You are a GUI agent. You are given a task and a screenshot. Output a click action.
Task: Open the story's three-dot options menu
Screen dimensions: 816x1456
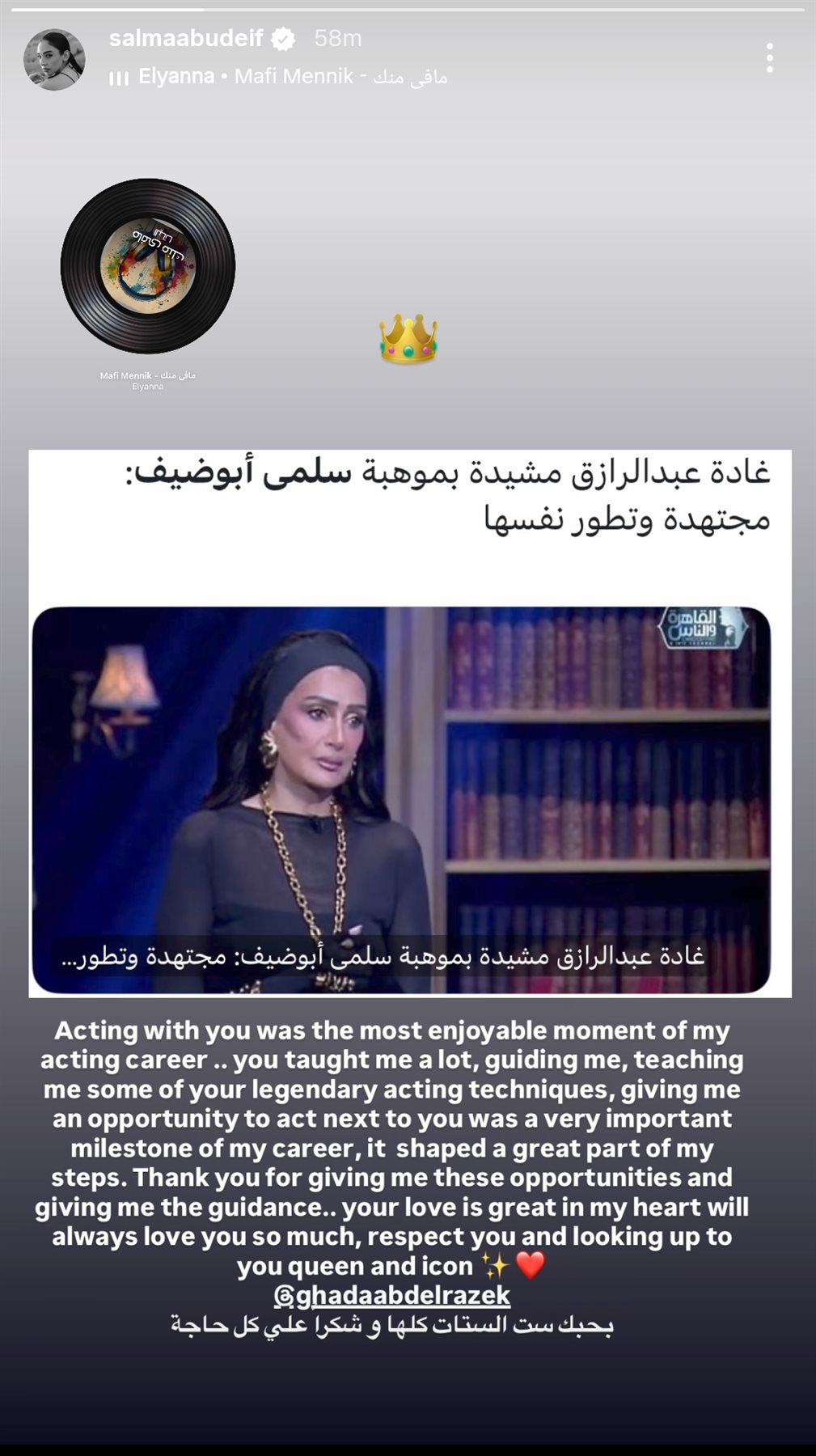click(x=769, y=58)
